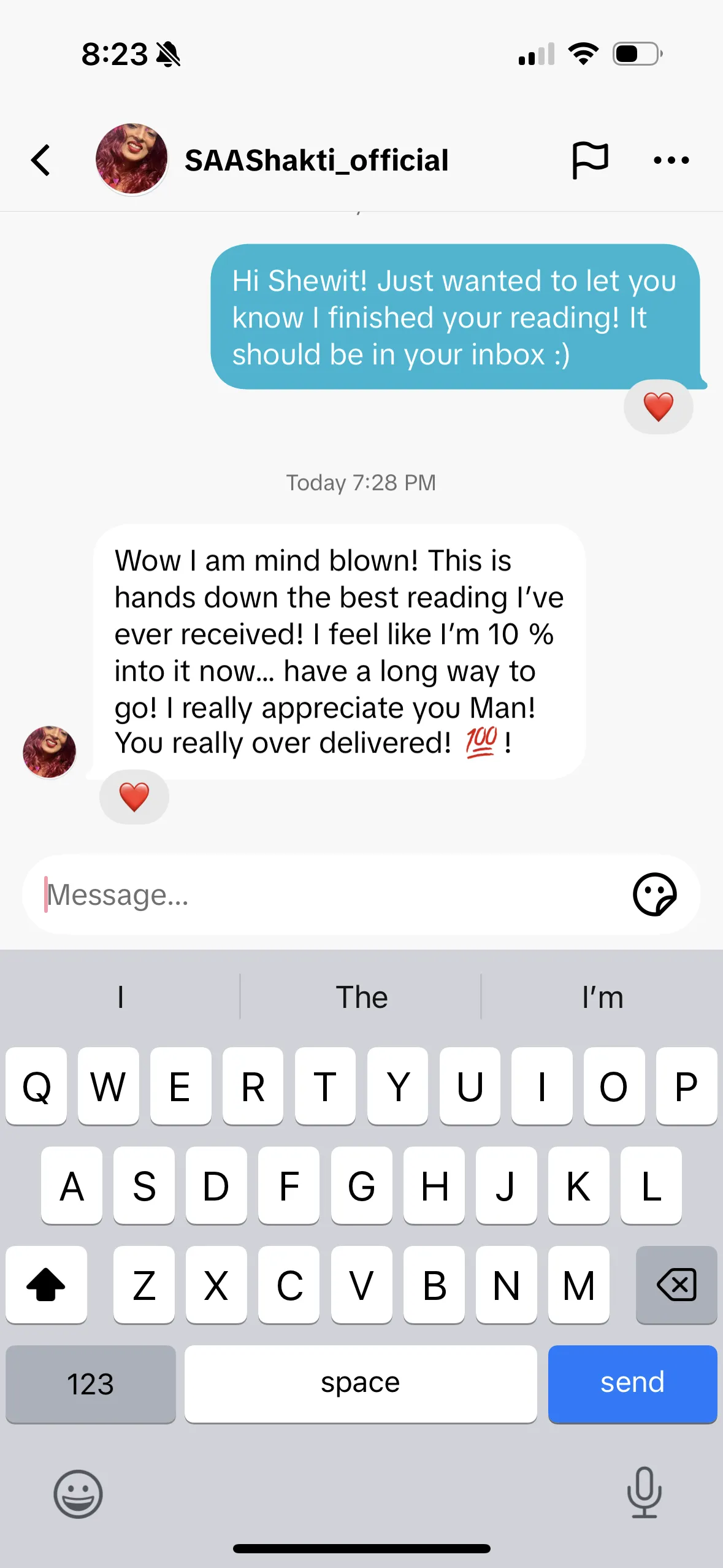
Task: Toggle the keyboard shift key
Action: [46, 1285]
